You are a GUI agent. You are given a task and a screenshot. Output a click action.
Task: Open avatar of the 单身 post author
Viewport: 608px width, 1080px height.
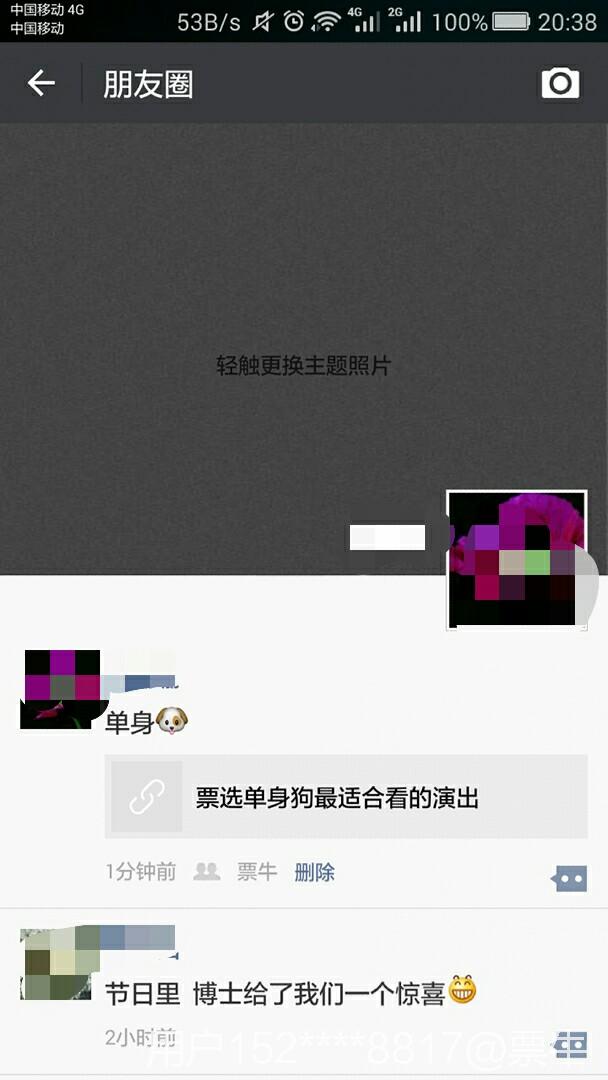tap(62, 690)
